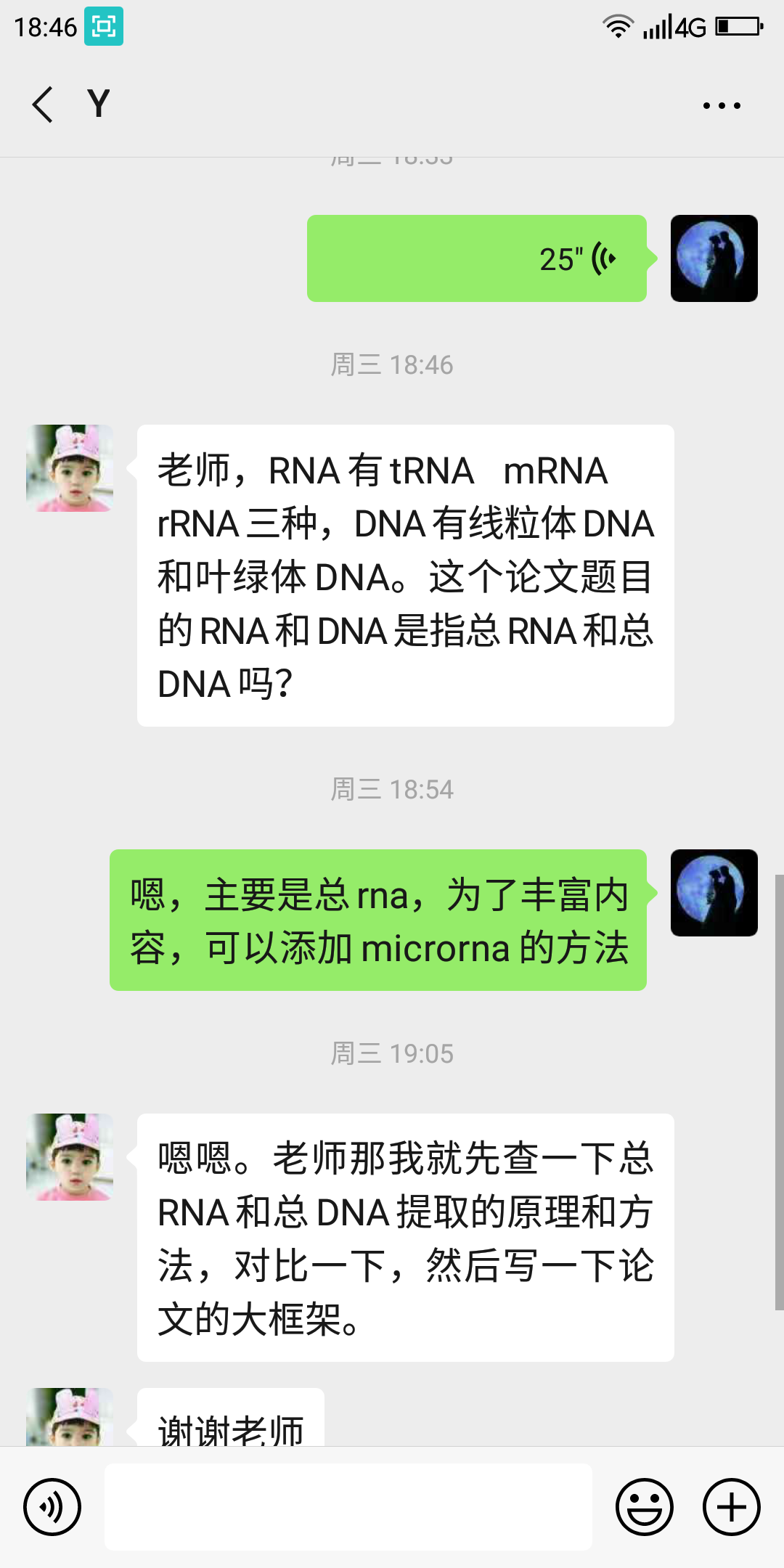Tap the message text input field

tap(348, 1507)
